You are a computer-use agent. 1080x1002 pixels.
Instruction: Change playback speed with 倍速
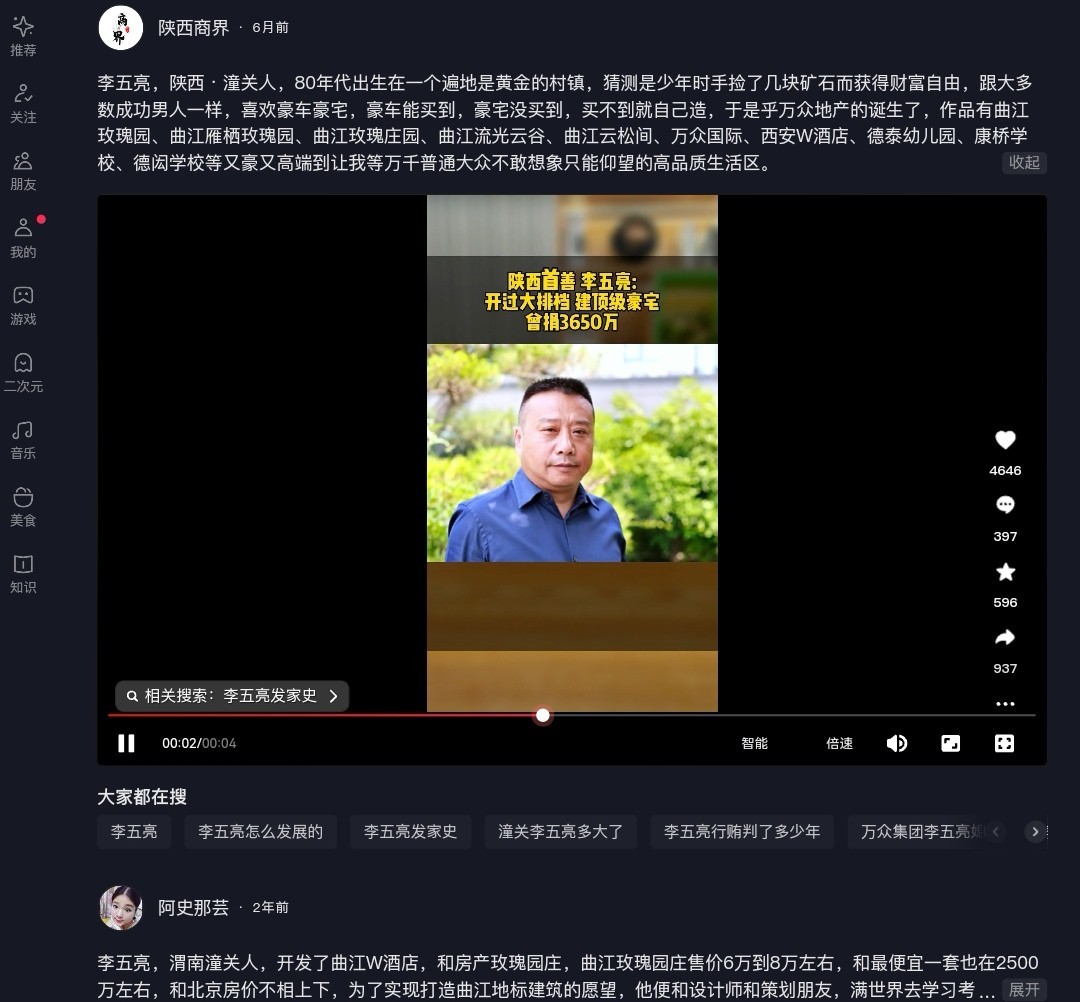point(839,743)
